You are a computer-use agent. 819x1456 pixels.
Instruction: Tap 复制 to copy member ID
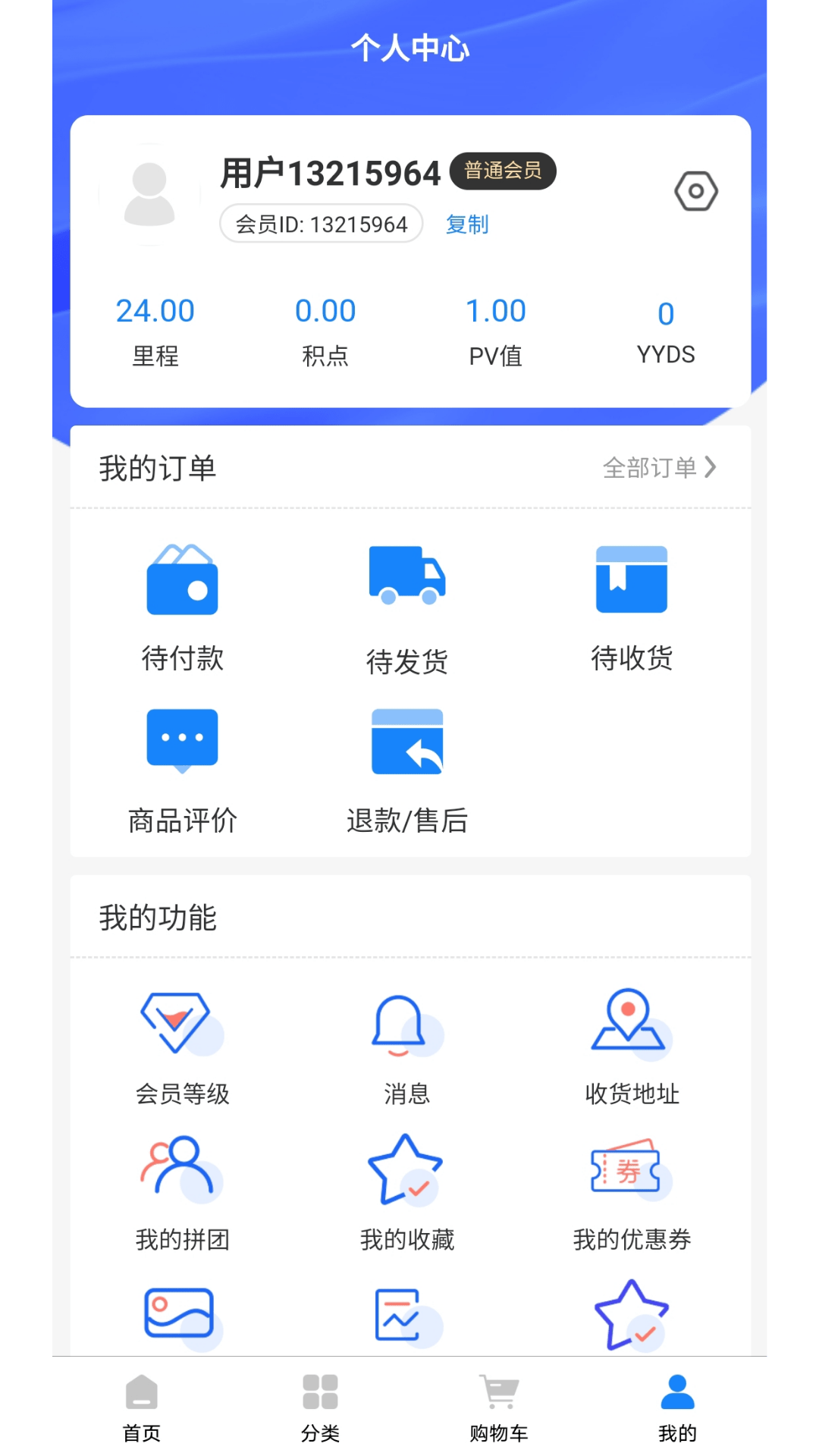point(467,224)
